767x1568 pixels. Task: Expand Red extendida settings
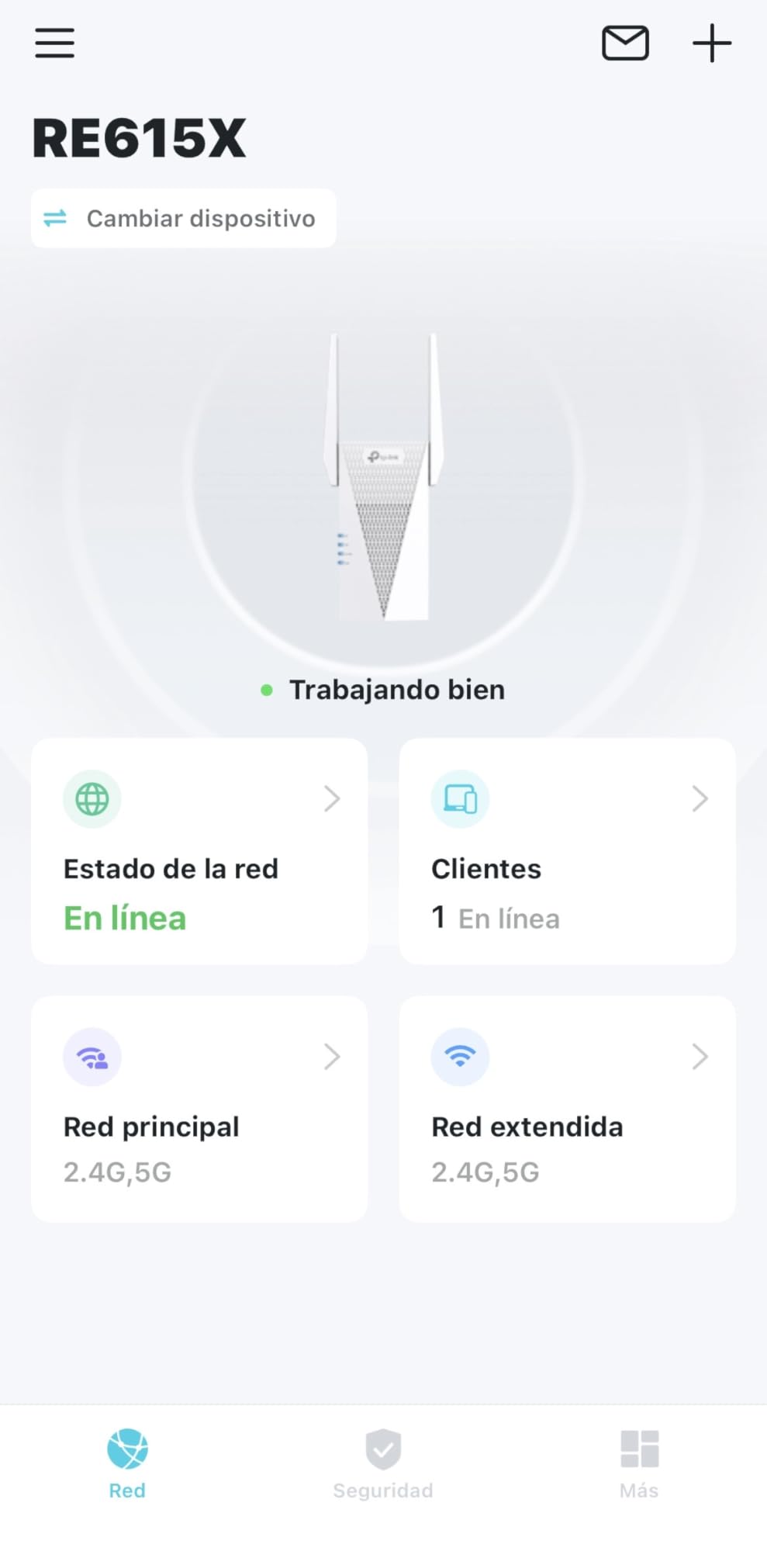(x=700, y=1056)
